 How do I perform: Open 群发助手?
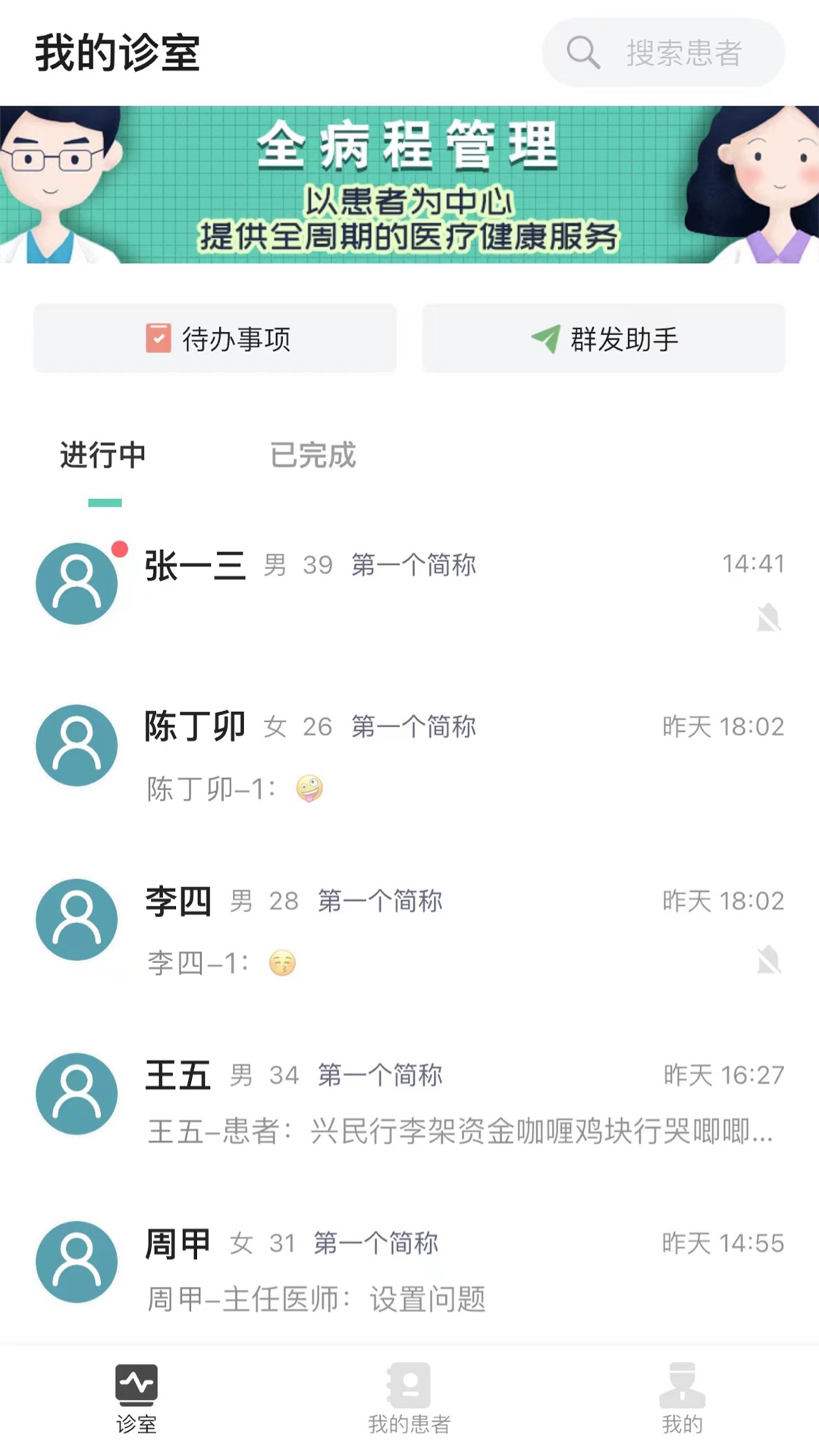(603, 338)
